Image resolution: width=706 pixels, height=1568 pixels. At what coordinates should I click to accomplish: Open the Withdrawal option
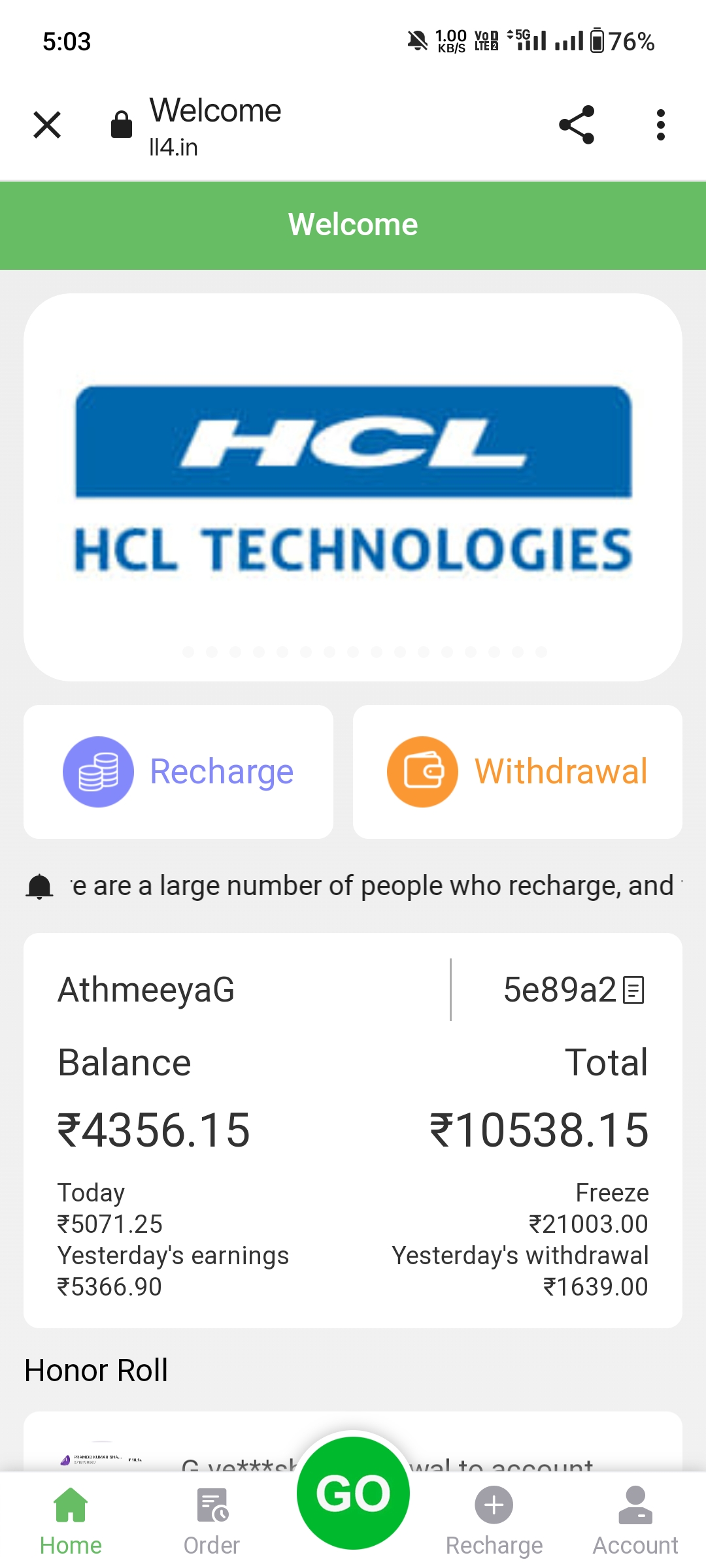point(517,772)
